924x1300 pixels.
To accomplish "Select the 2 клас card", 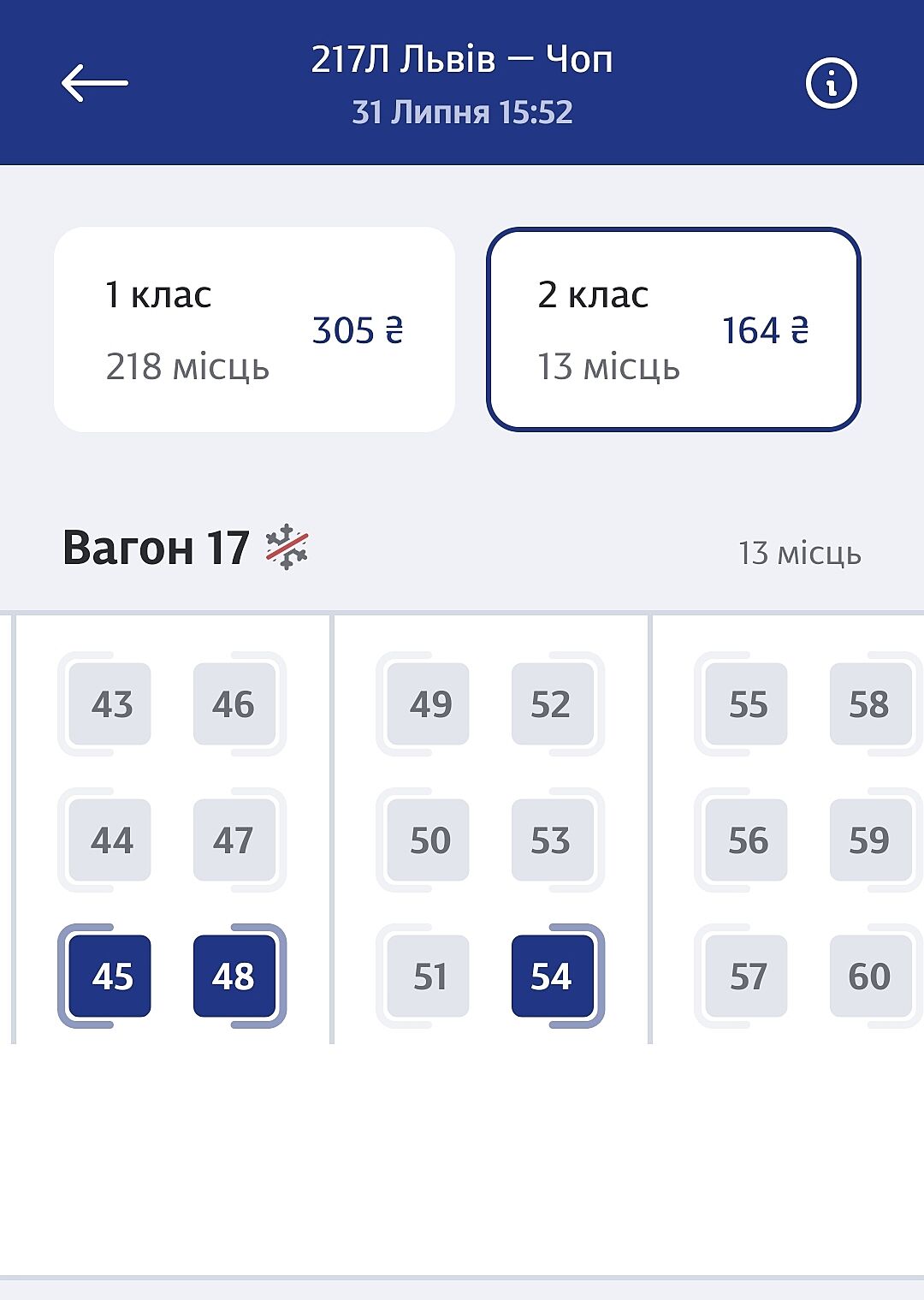I will click(x=673, y=329).
